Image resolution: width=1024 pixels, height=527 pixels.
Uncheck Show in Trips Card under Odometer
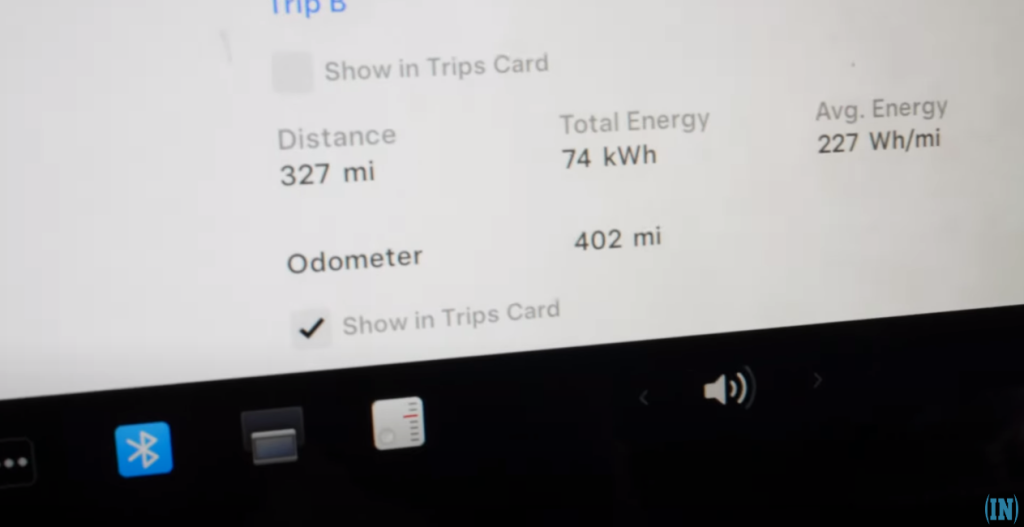point(312,328)
